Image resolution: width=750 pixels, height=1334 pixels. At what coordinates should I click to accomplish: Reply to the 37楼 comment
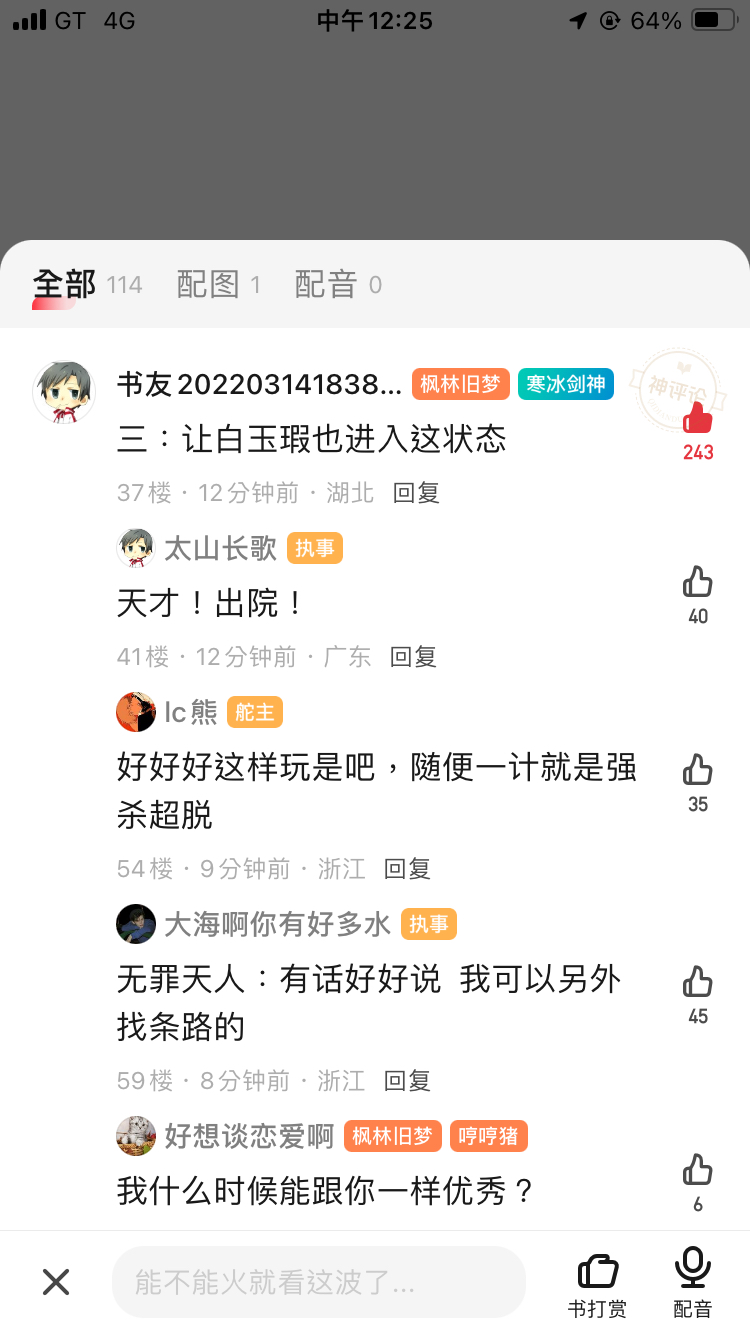pos(416,493)
